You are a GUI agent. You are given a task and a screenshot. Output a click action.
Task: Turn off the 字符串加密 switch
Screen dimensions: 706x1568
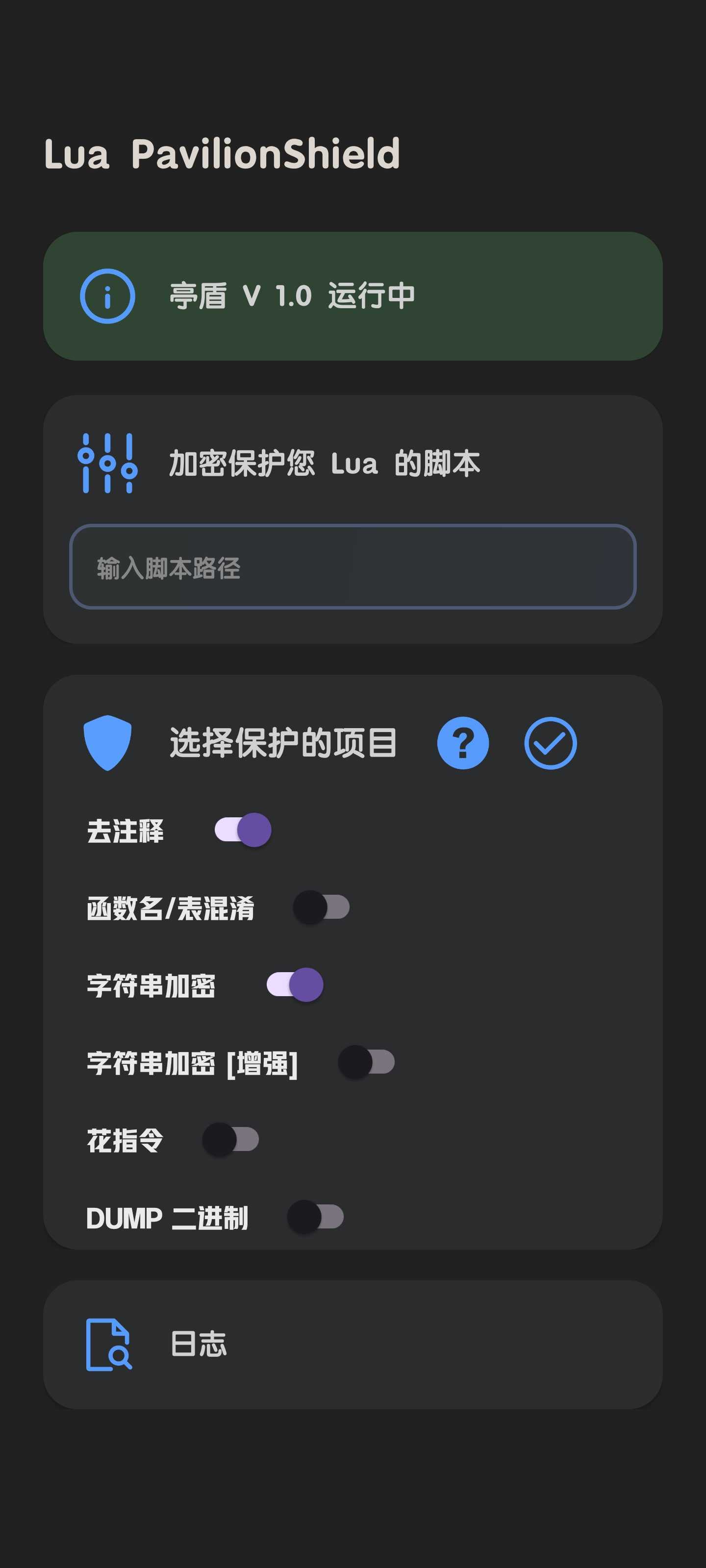pyautogui.click(x=295, y=985)
